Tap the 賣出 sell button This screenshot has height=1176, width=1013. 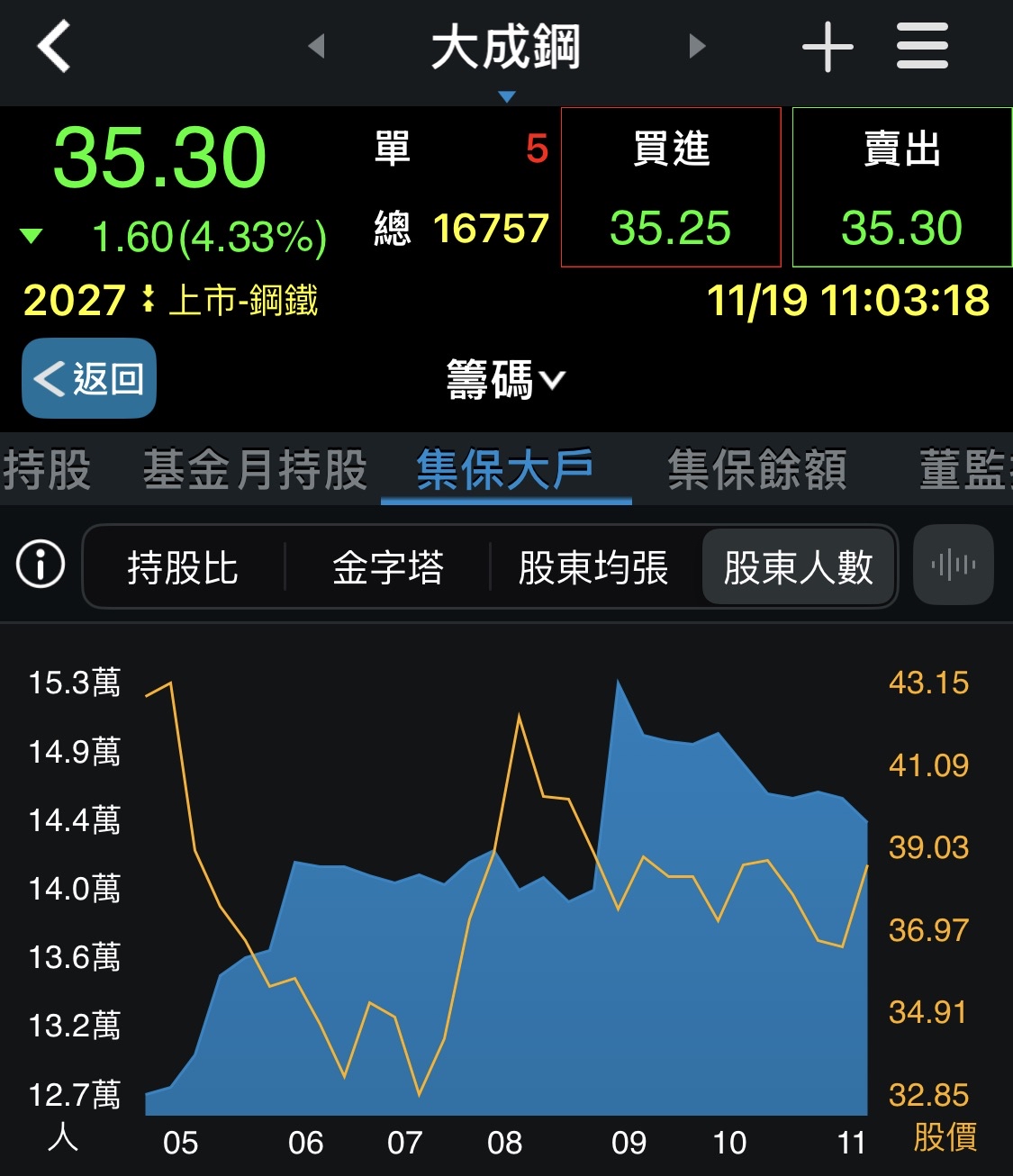[901, 187]
